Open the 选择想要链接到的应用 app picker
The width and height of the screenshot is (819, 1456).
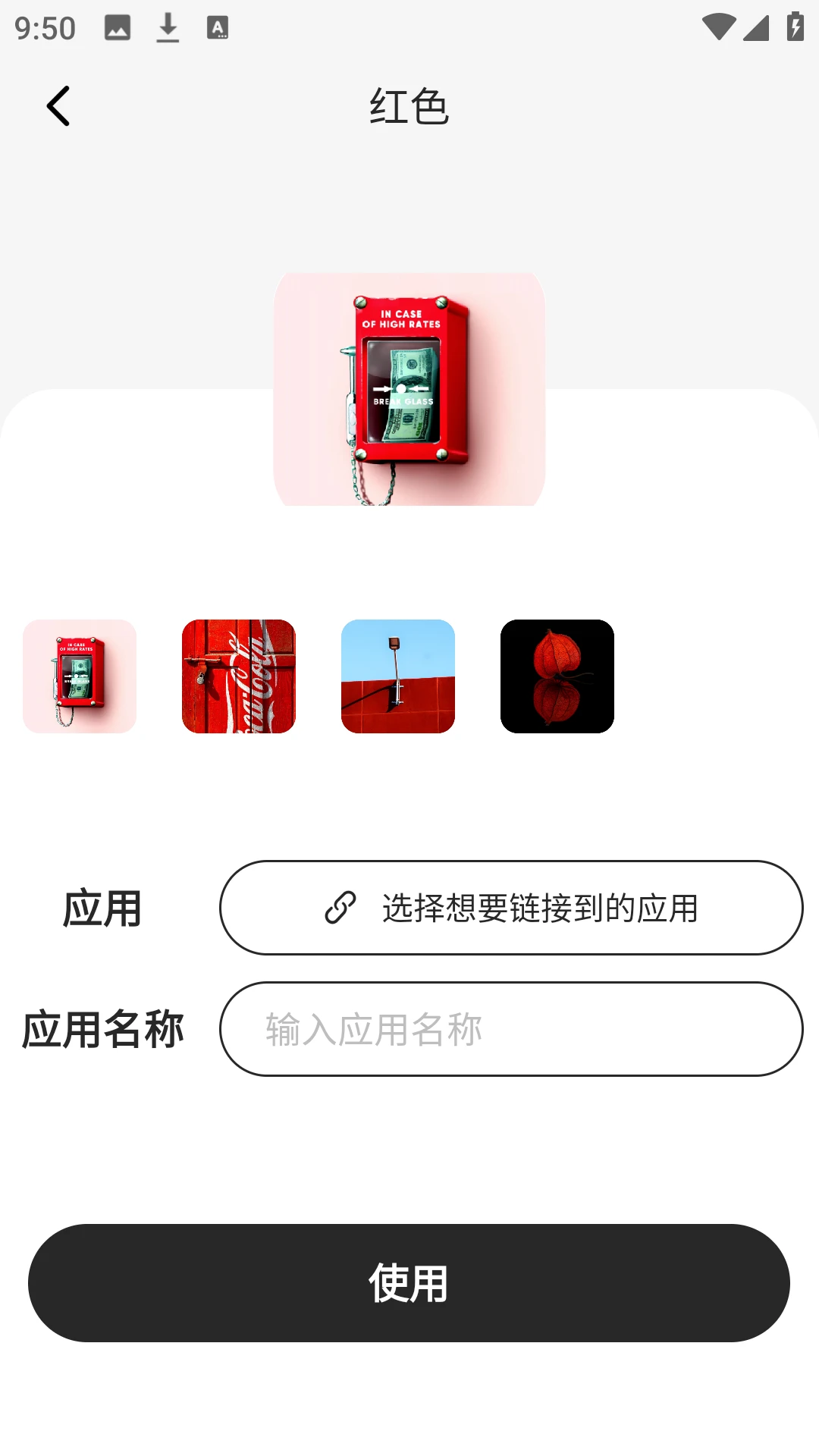click(512, 908)
